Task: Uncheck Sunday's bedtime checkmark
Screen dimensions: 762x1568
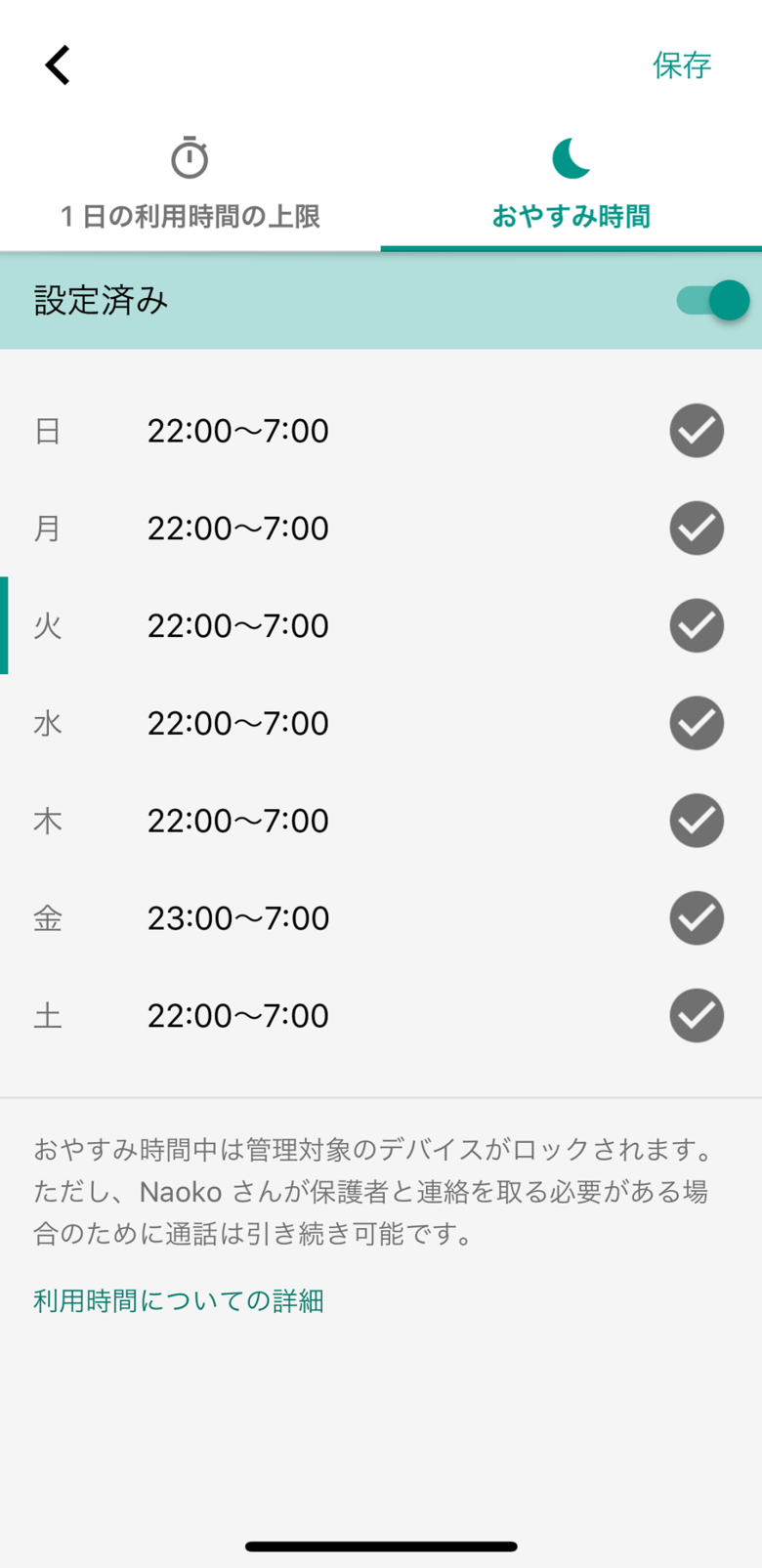Action: [x=697, y=430]
